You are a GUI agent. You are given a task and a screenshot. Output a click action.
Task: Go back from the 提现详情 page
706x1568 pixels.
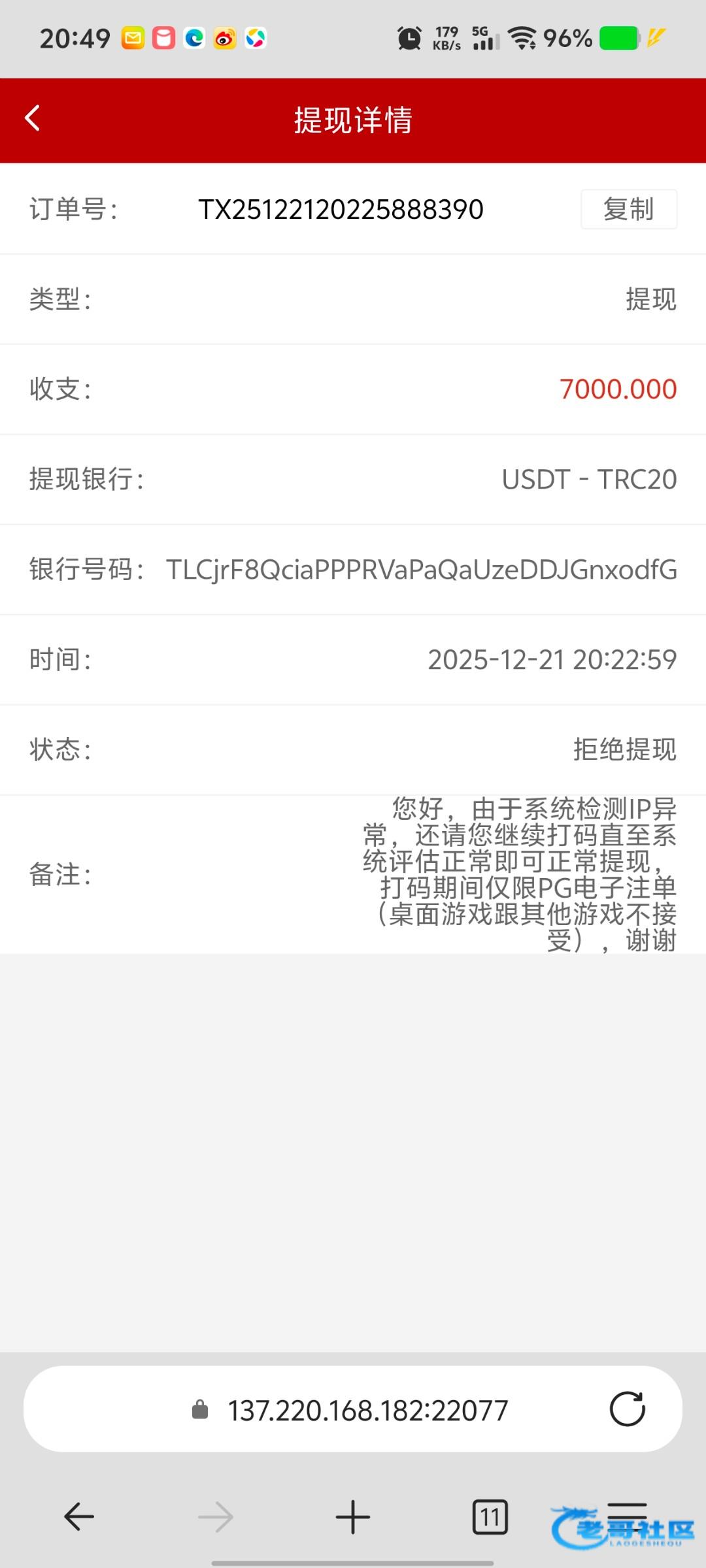(33, 119)
